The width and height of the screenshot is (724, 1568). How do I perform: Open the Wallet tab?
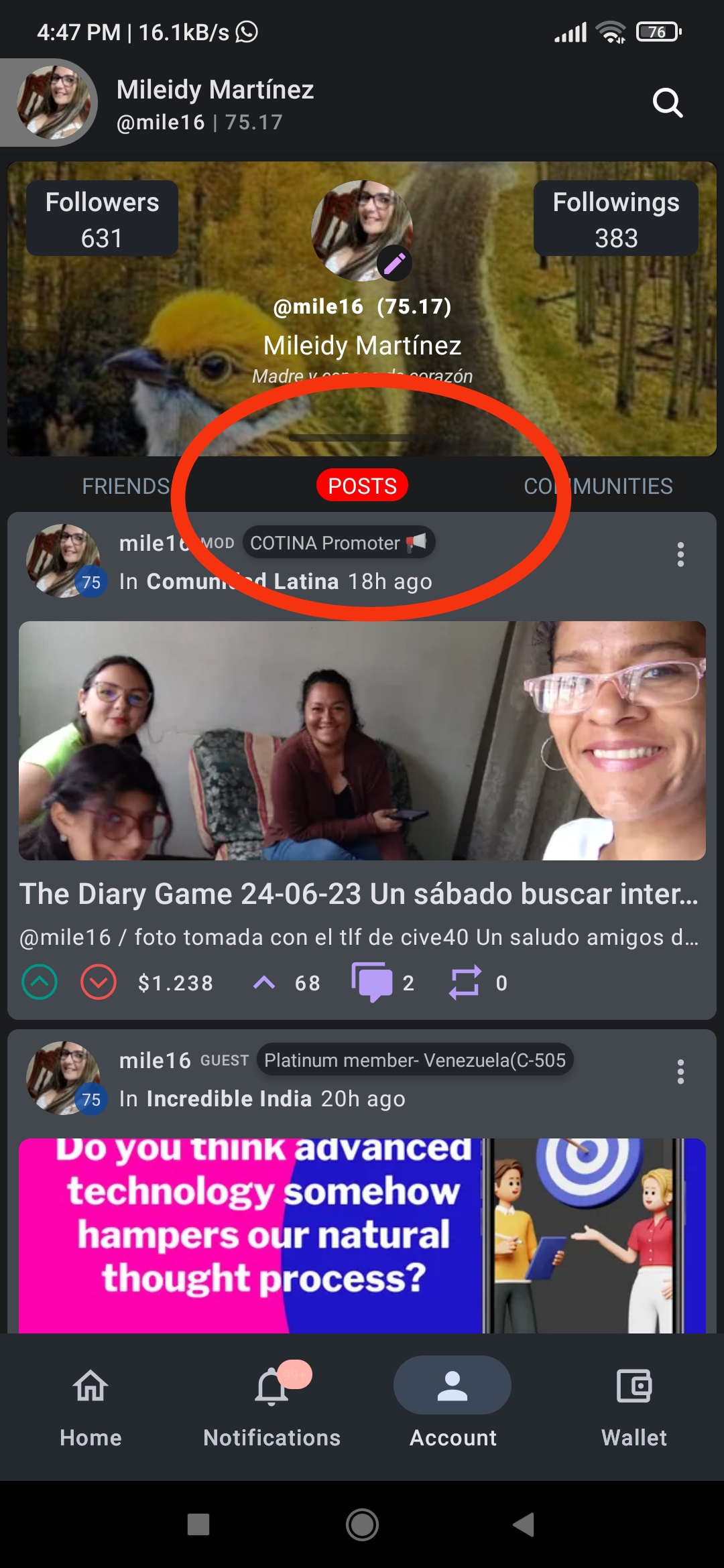click(634, 1408)
